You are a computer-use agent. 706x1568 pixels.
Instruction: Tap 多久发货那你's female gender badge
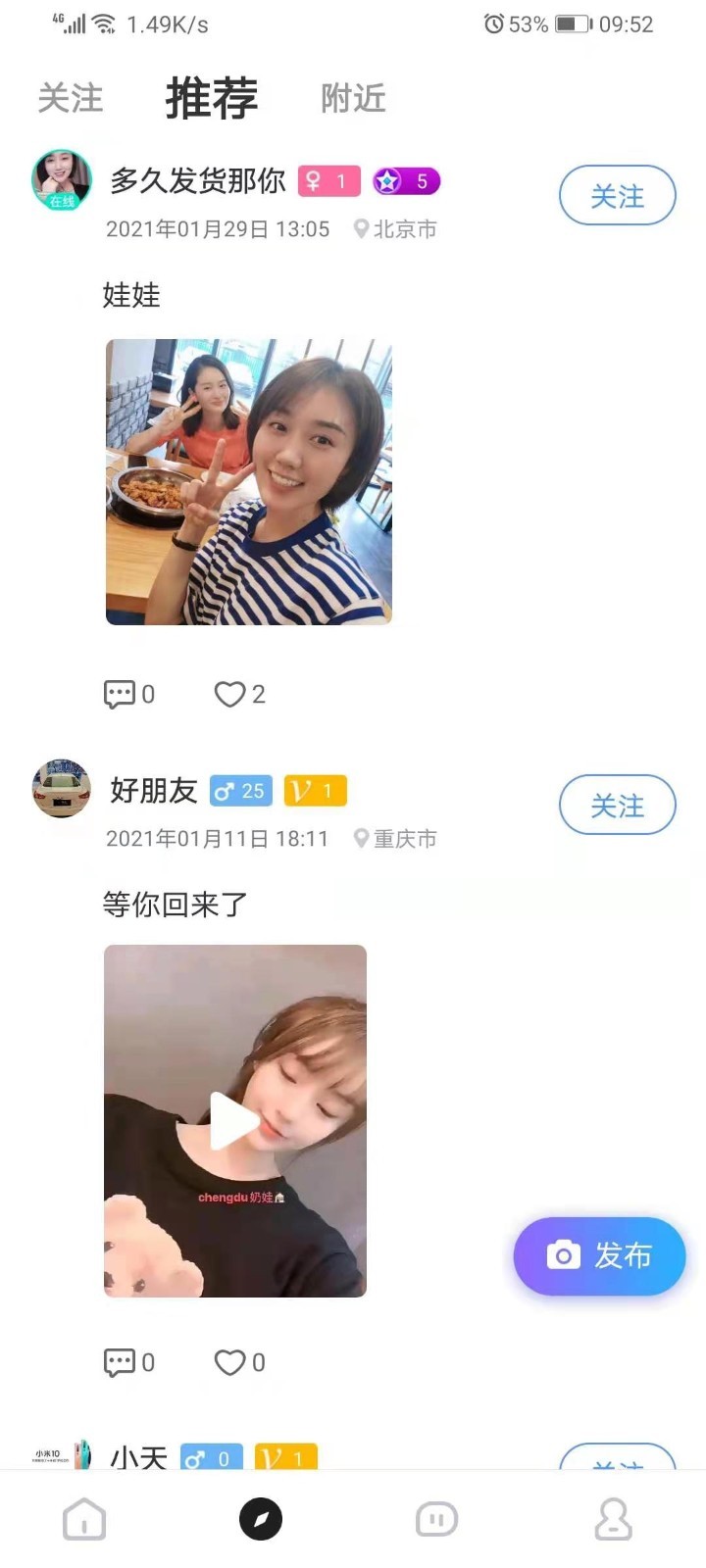[x=328, y=181]
